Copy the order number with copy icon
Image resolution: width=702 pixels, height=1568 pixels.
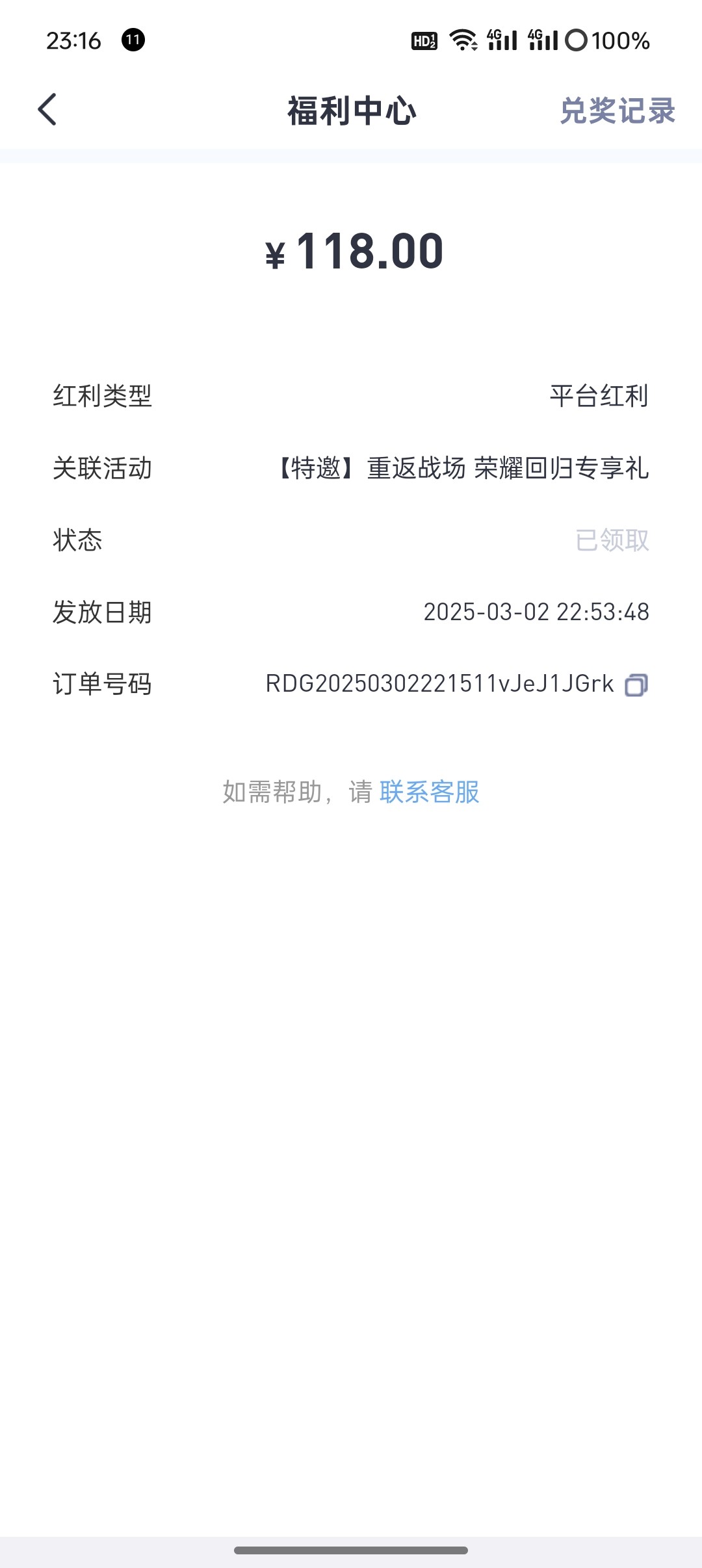pos(636,685)
